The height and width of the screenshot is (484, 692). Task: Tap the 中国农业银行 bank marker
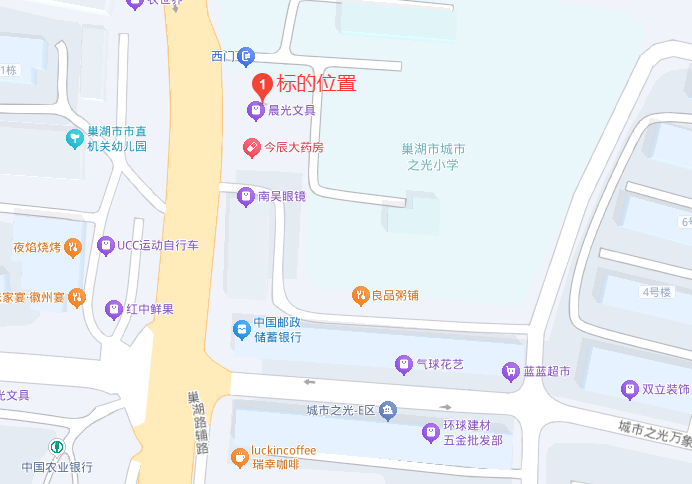58,448
